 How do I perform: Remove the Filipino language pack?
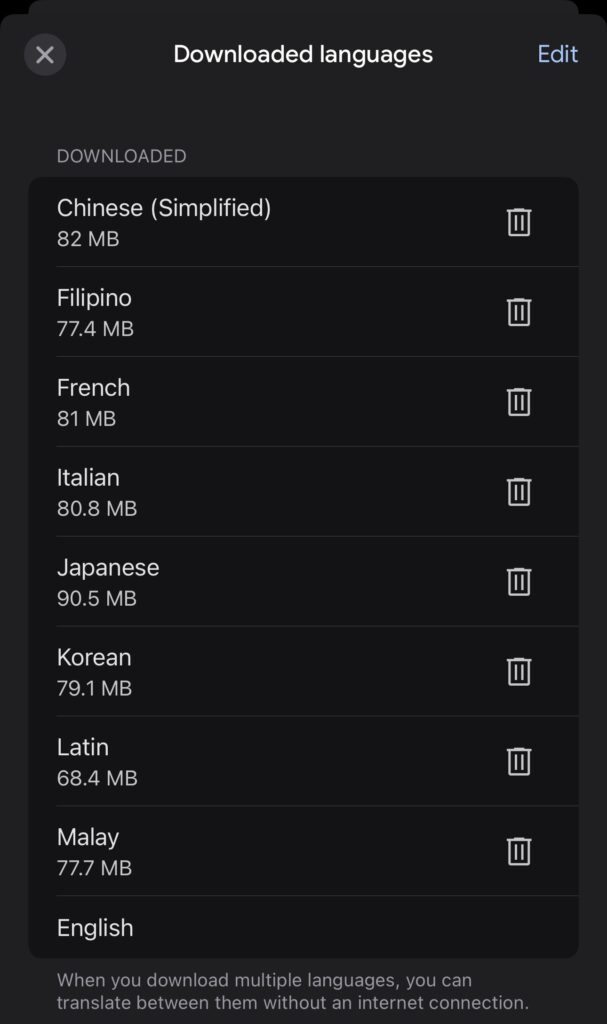pyautogui.click(x=518, y=312)
